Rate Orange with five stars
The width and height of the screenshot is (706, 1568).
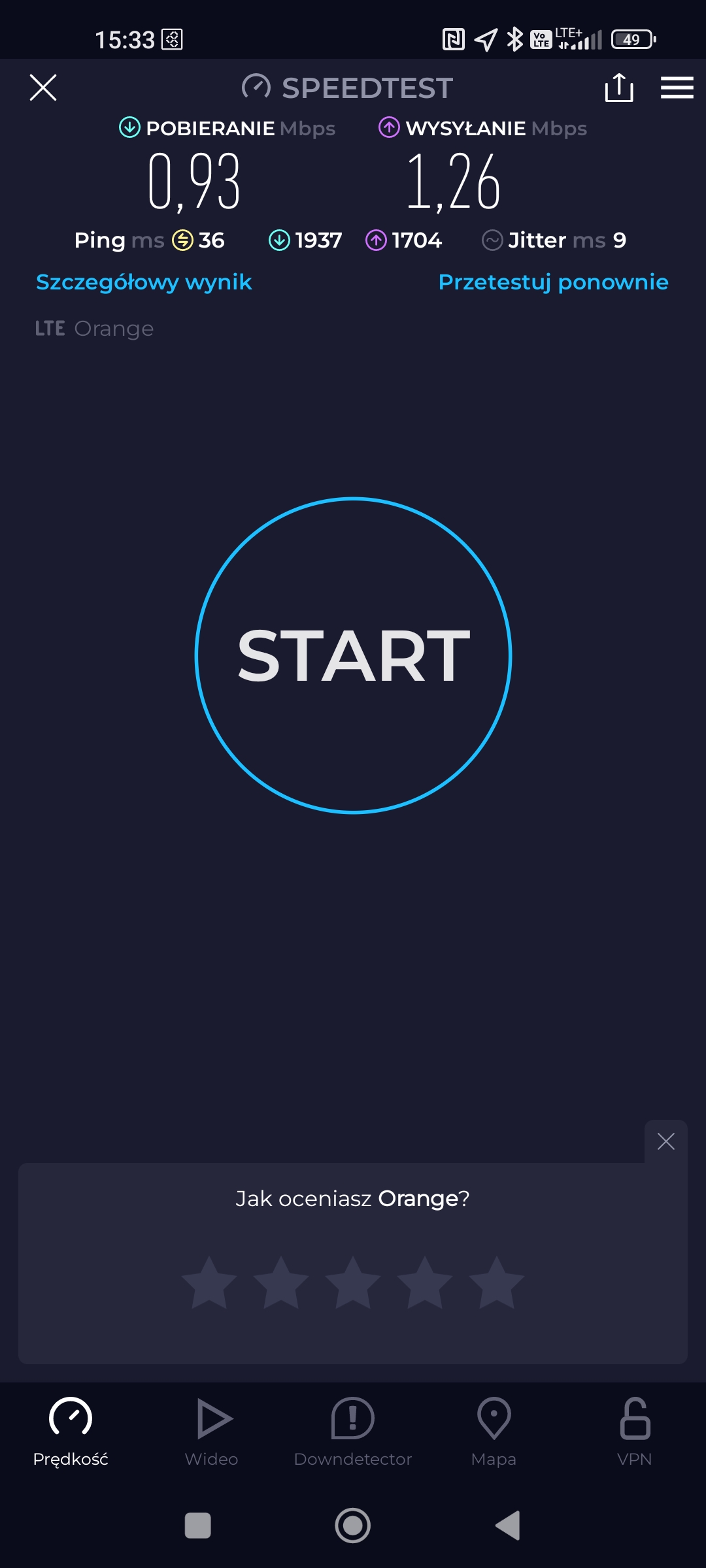pos(497,1282)
